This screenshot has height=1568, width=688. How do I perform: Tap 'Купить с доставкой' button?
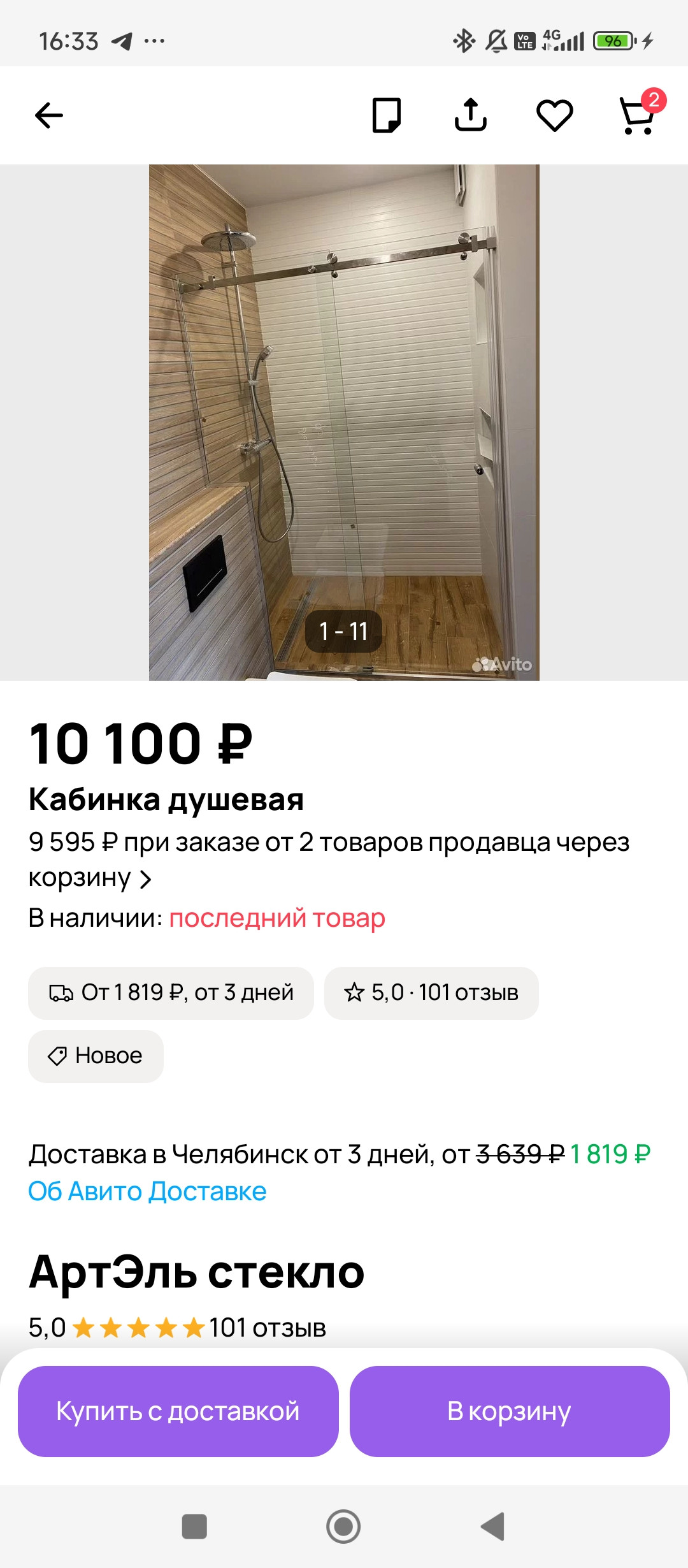(x=178, y=1411)
